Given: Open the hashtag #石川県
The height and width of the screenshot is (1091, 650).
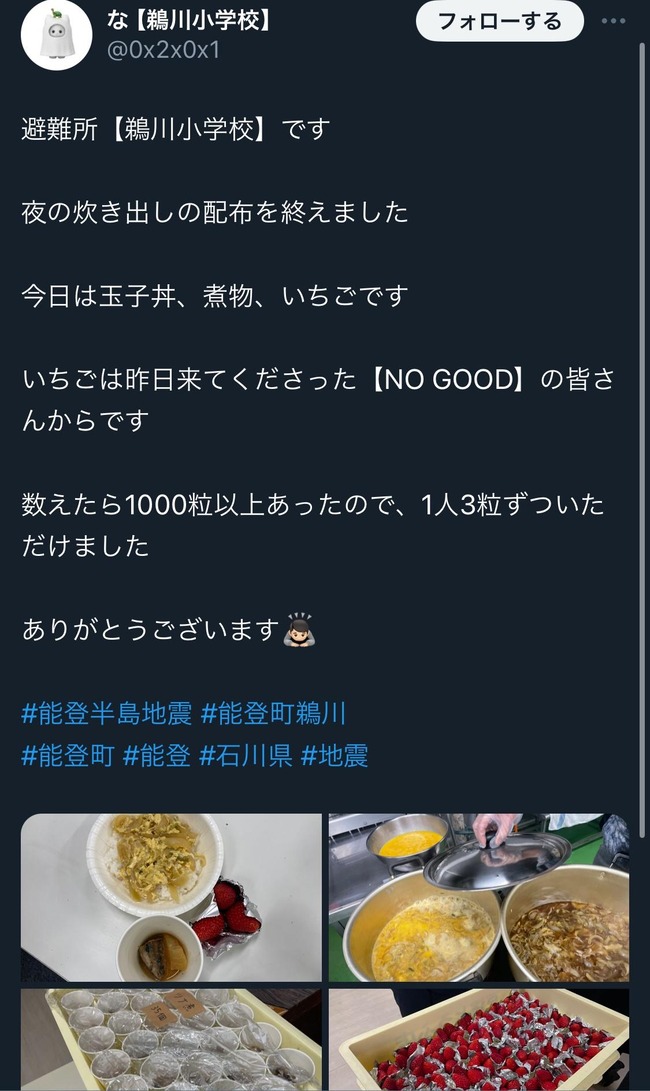Looking at the screenshot, I should [x=246, y=755].
